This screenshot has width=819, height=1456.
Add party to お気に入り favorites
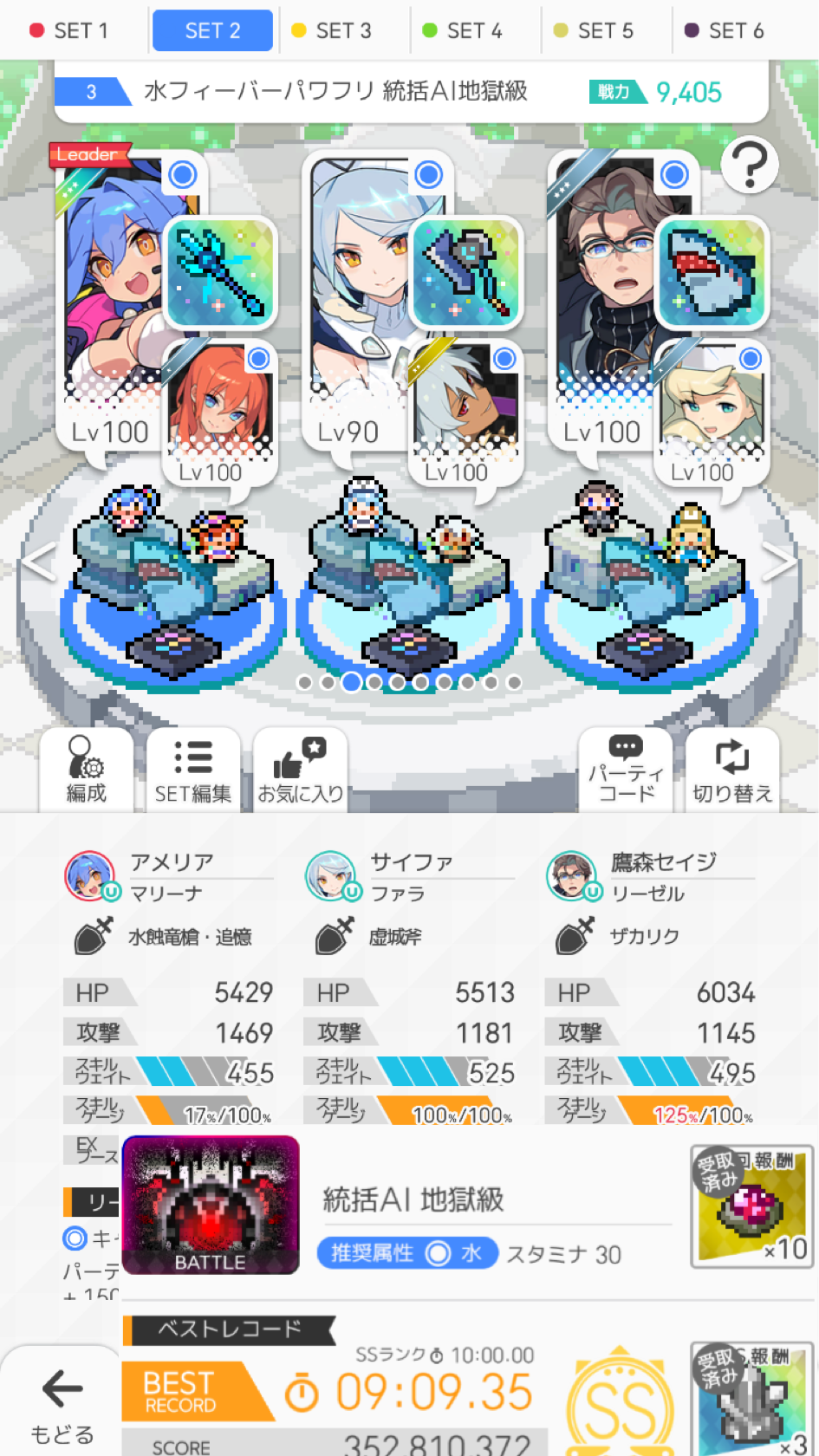pyautogui.click(x=300, y=770)
